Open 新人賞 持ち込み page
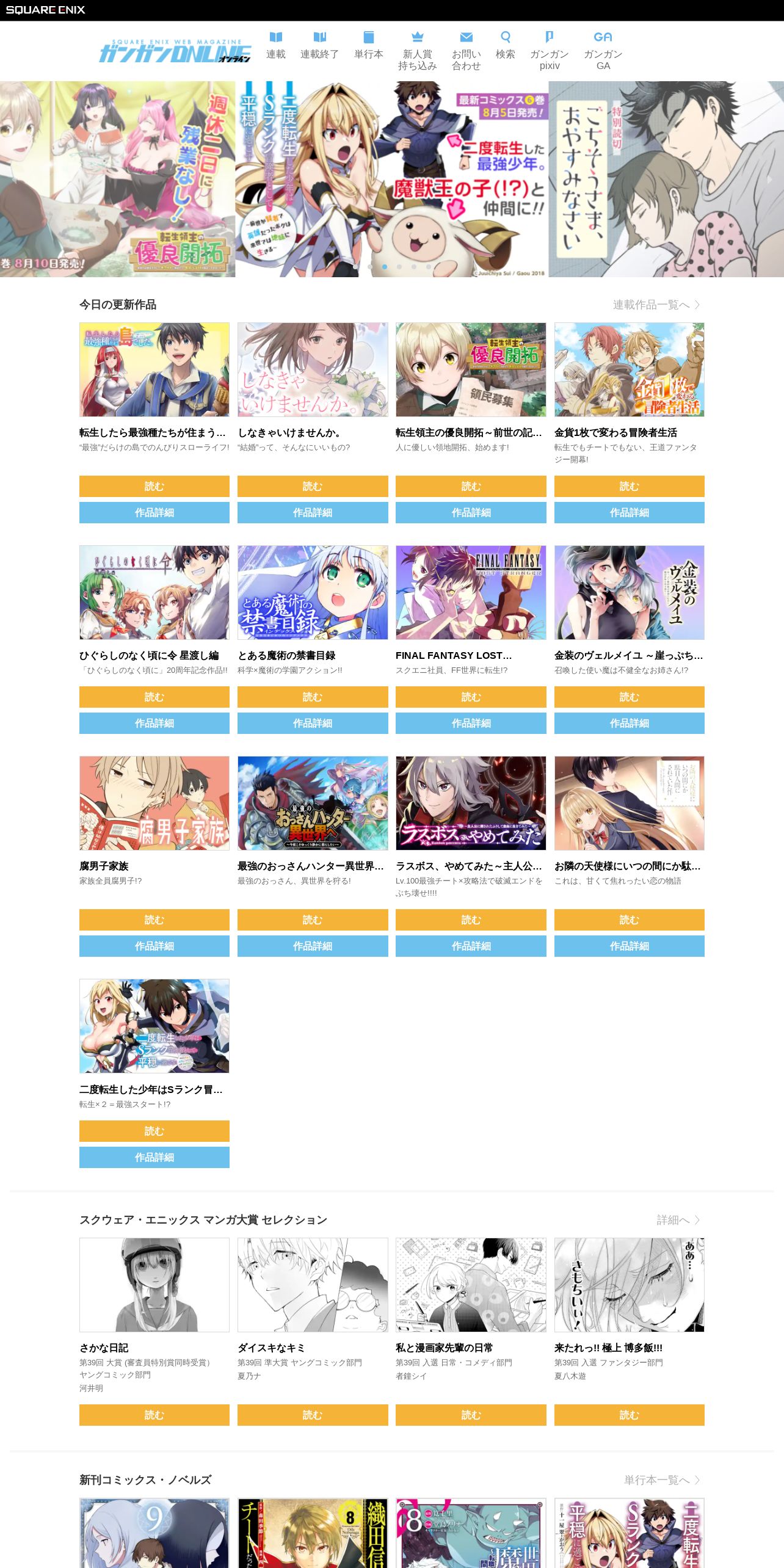Image resolution: width=784 pixels, height=1568 pixels. coord(418,51)
